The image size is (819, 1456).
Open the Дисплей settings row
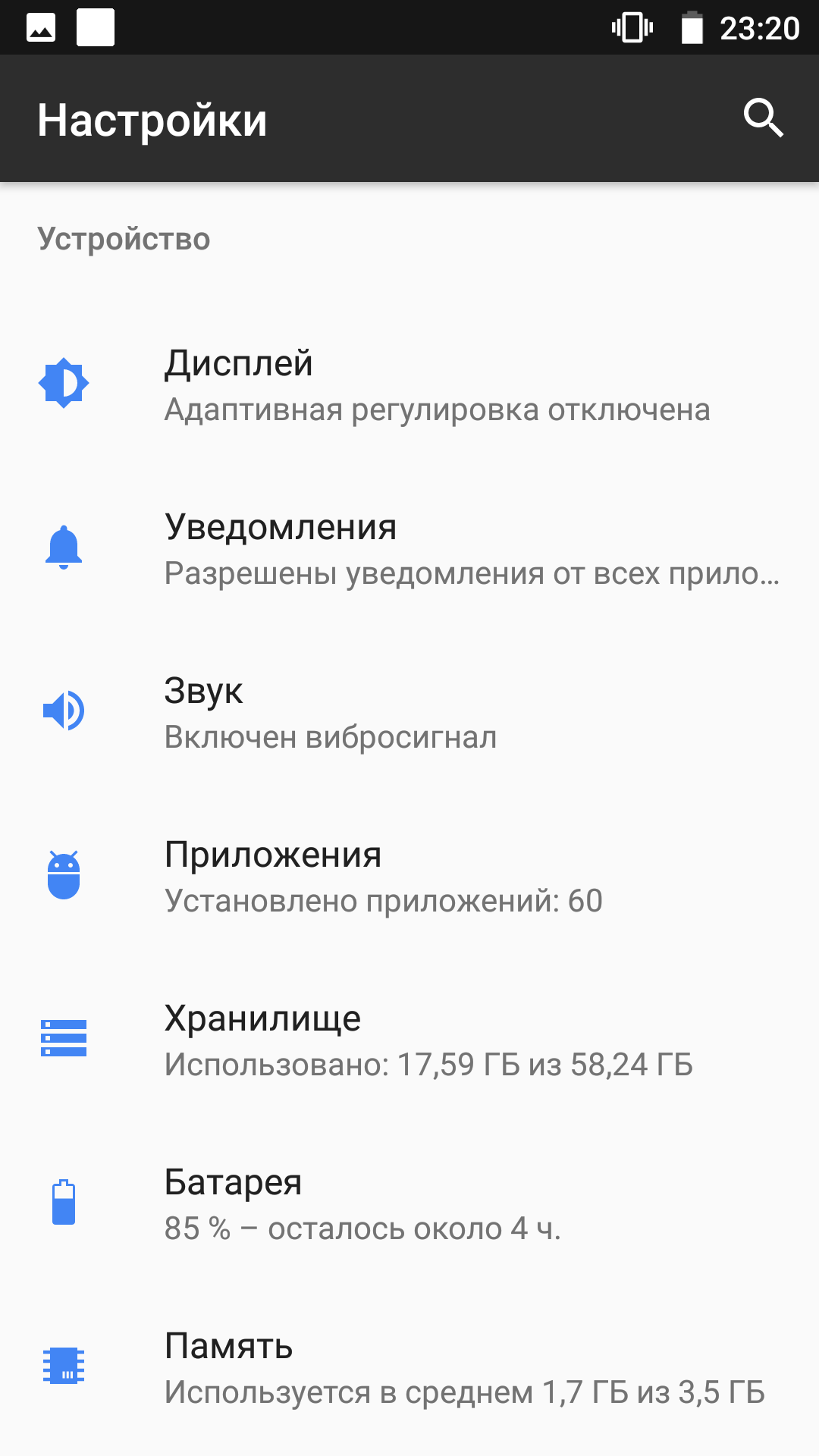(409, 385)
